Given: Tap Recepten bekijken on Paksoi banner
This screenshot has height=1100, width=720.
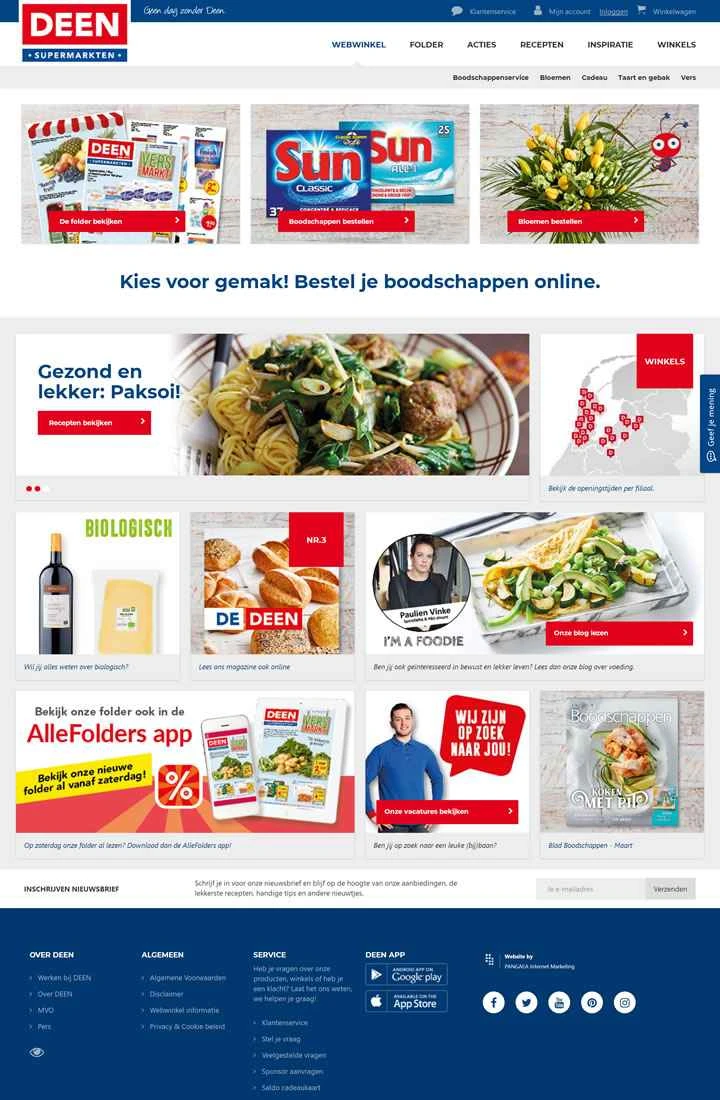Looking at the screenshot, I should 94,422.
